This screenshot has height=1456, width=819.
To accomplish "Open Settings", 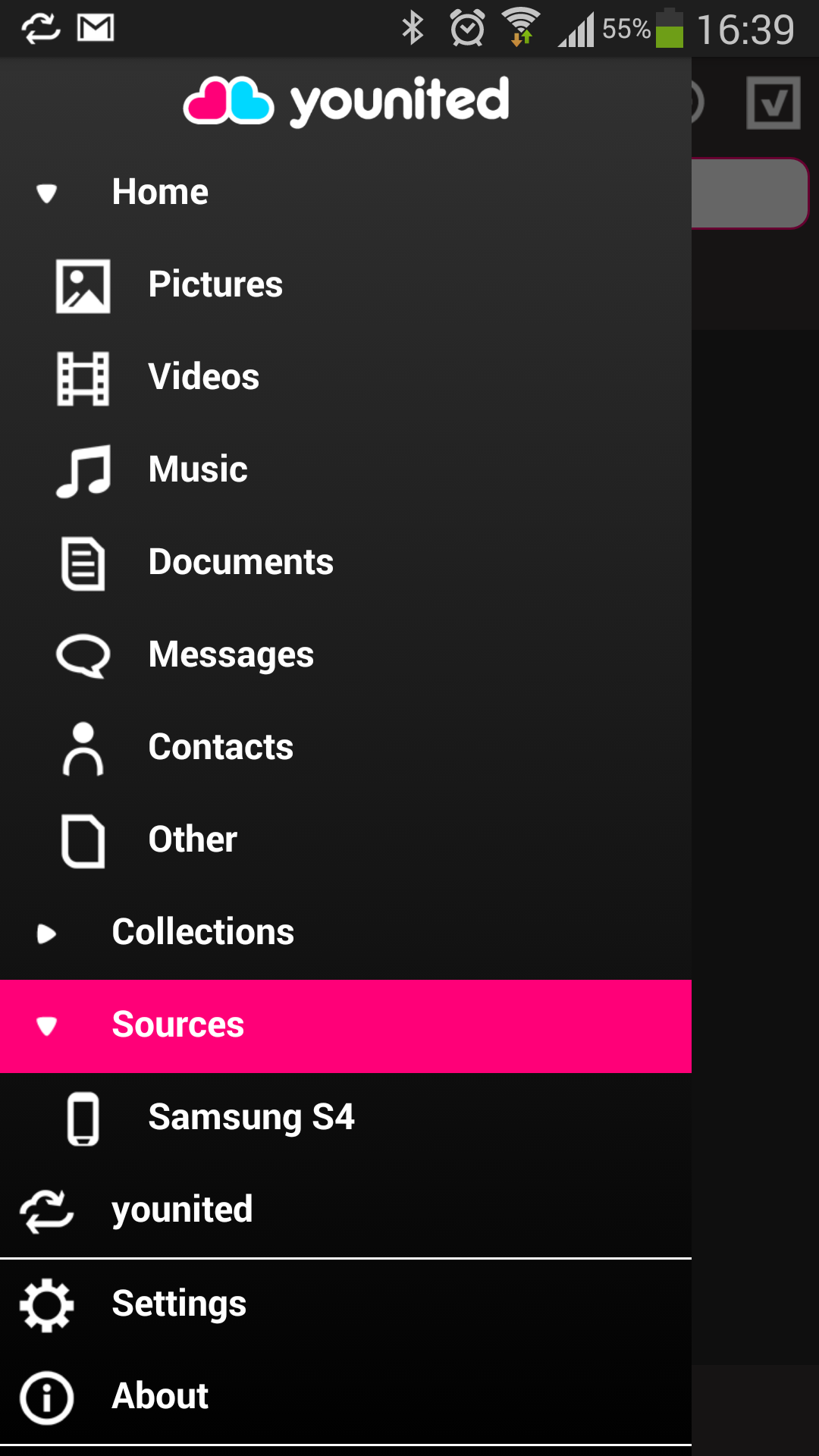I will click(x=179, y=1304).
